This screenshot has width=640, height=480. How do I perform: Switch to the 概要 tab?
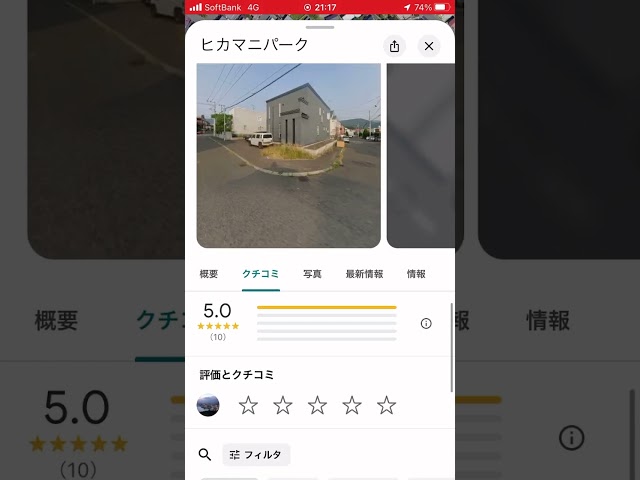(209, 274)
